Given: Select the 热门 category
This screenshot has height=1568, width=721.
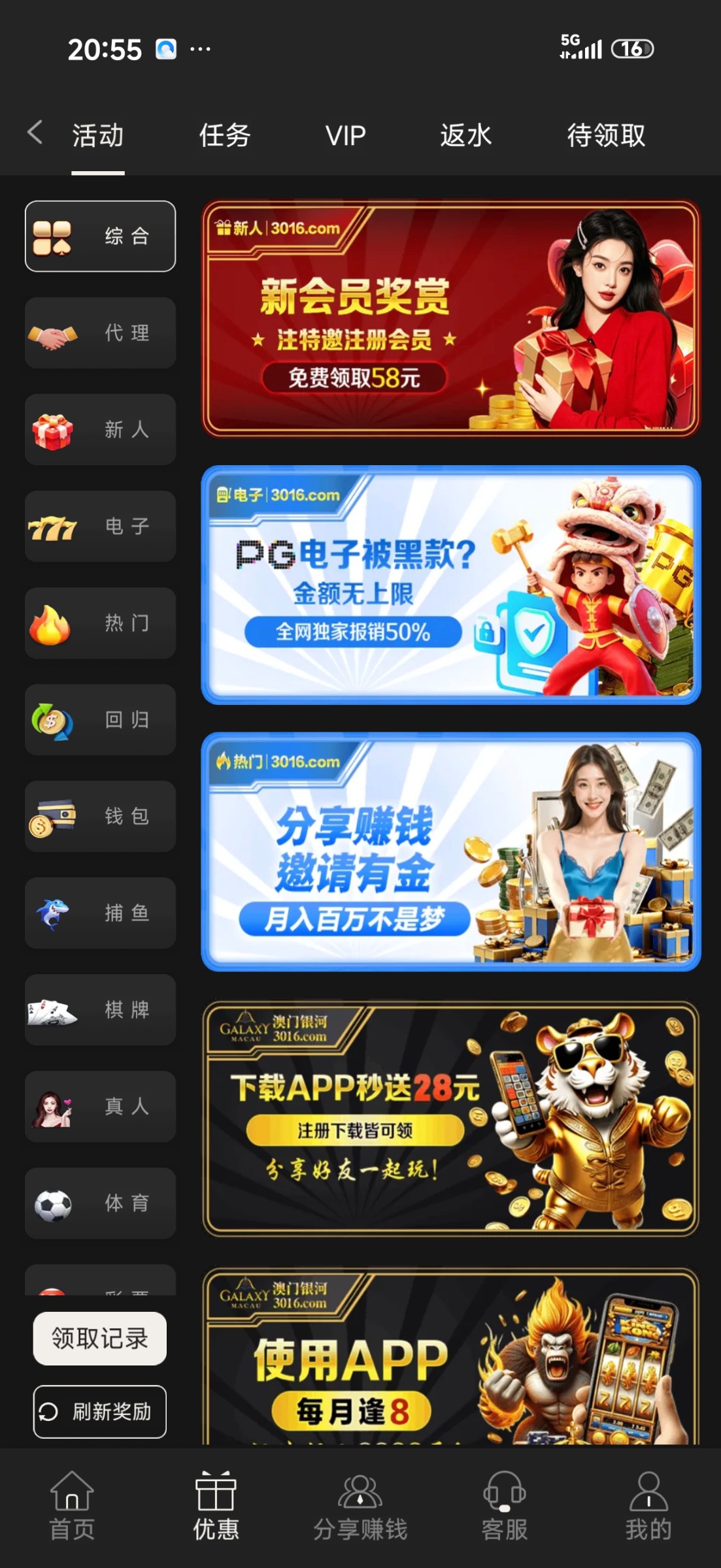Looking at the screenshot, I should point(100,623).
